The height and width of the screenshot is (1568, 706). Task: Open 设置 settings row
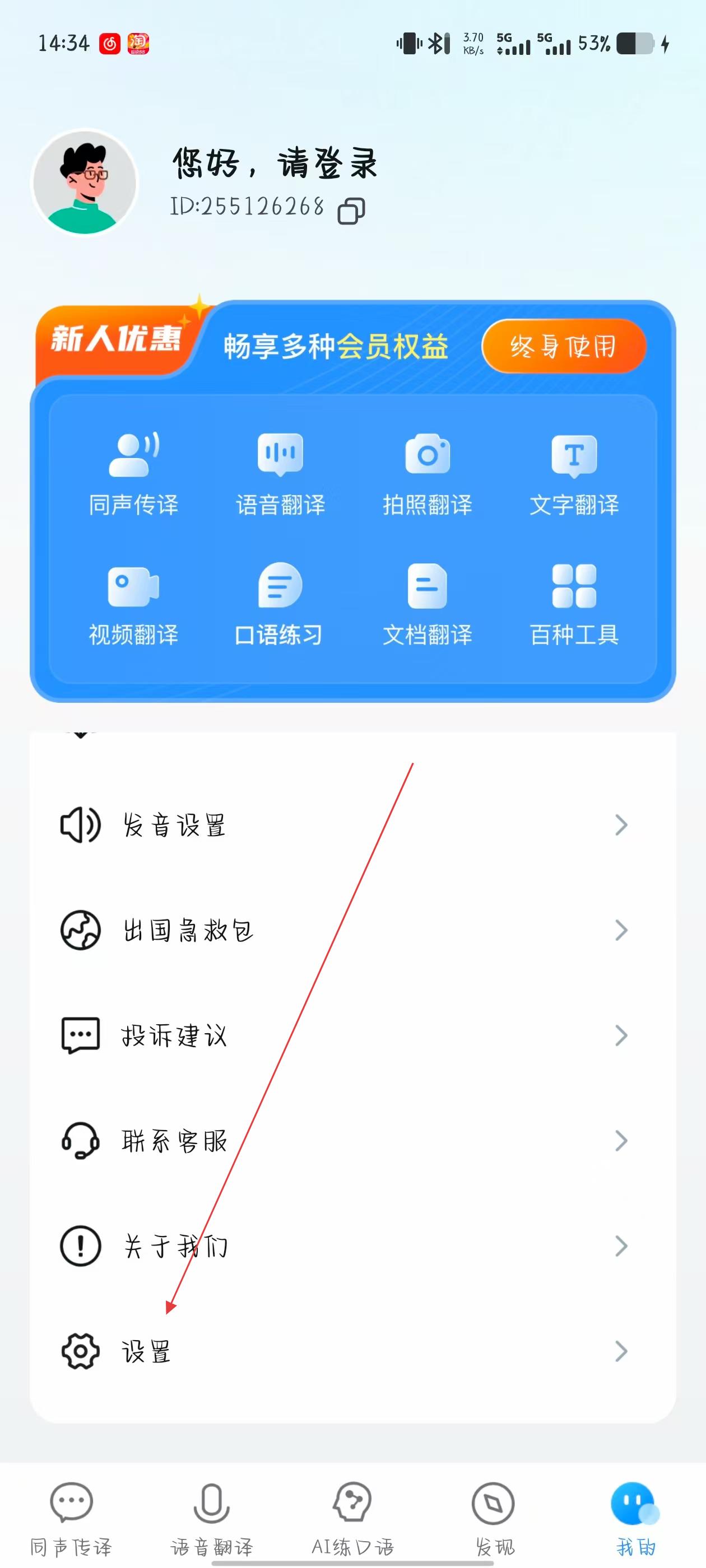(352, 1351)
